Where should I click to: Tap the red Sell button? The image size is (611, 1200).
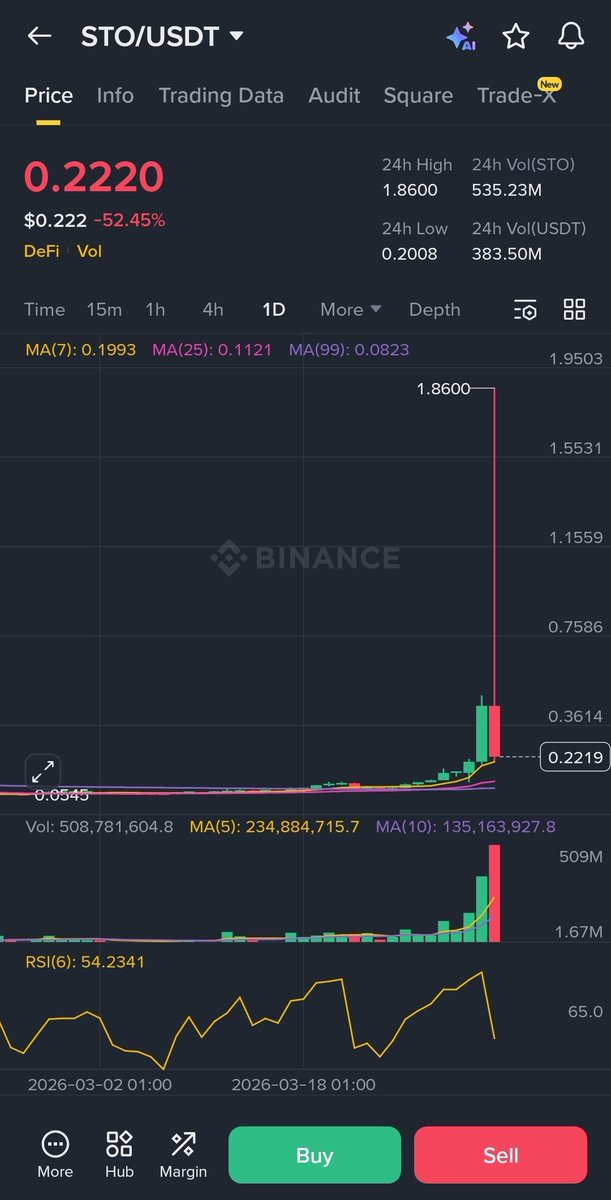point(500,1155)
